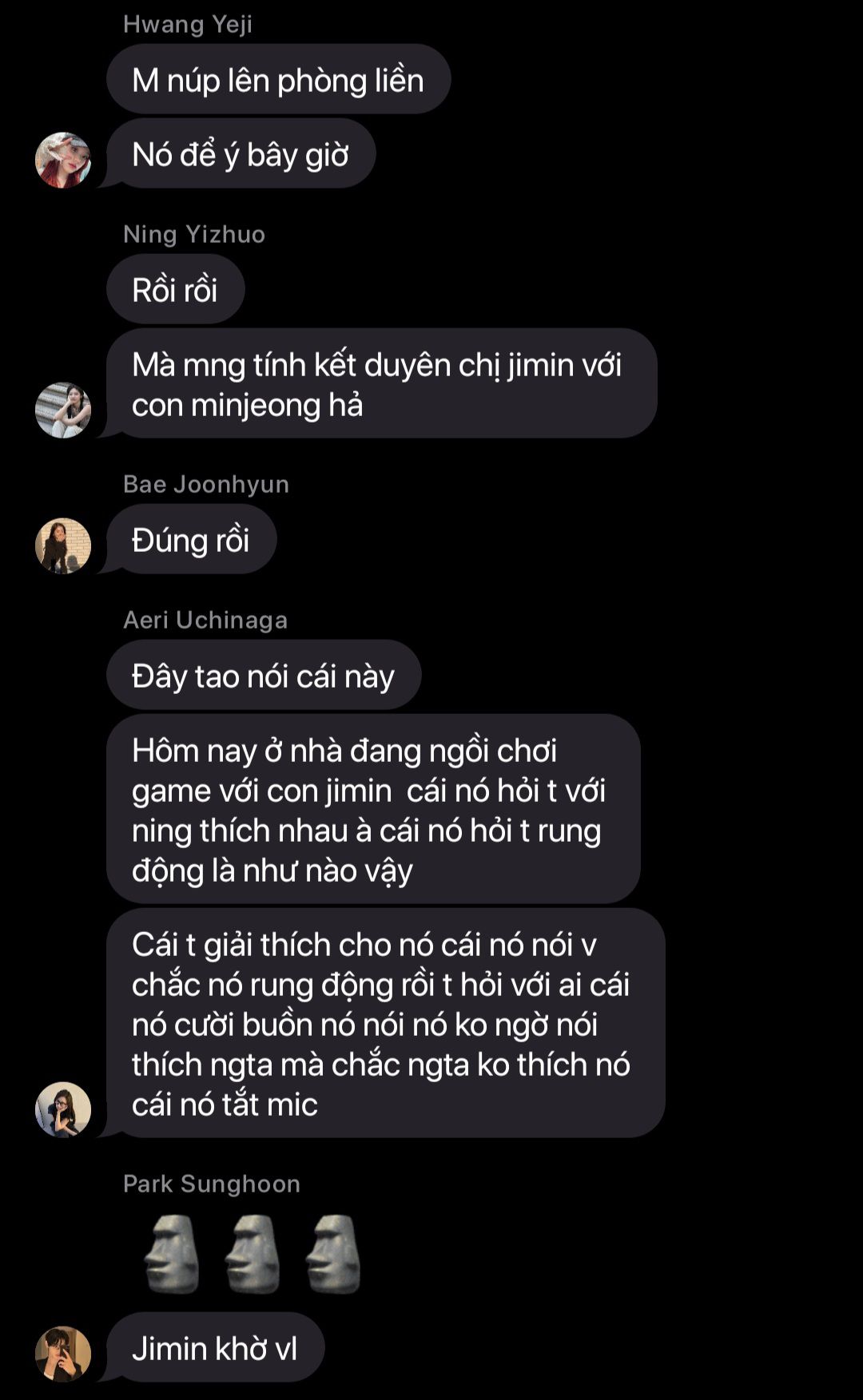
Task: Open Aeri Uchinaga's avatar
Action: 63,1109
